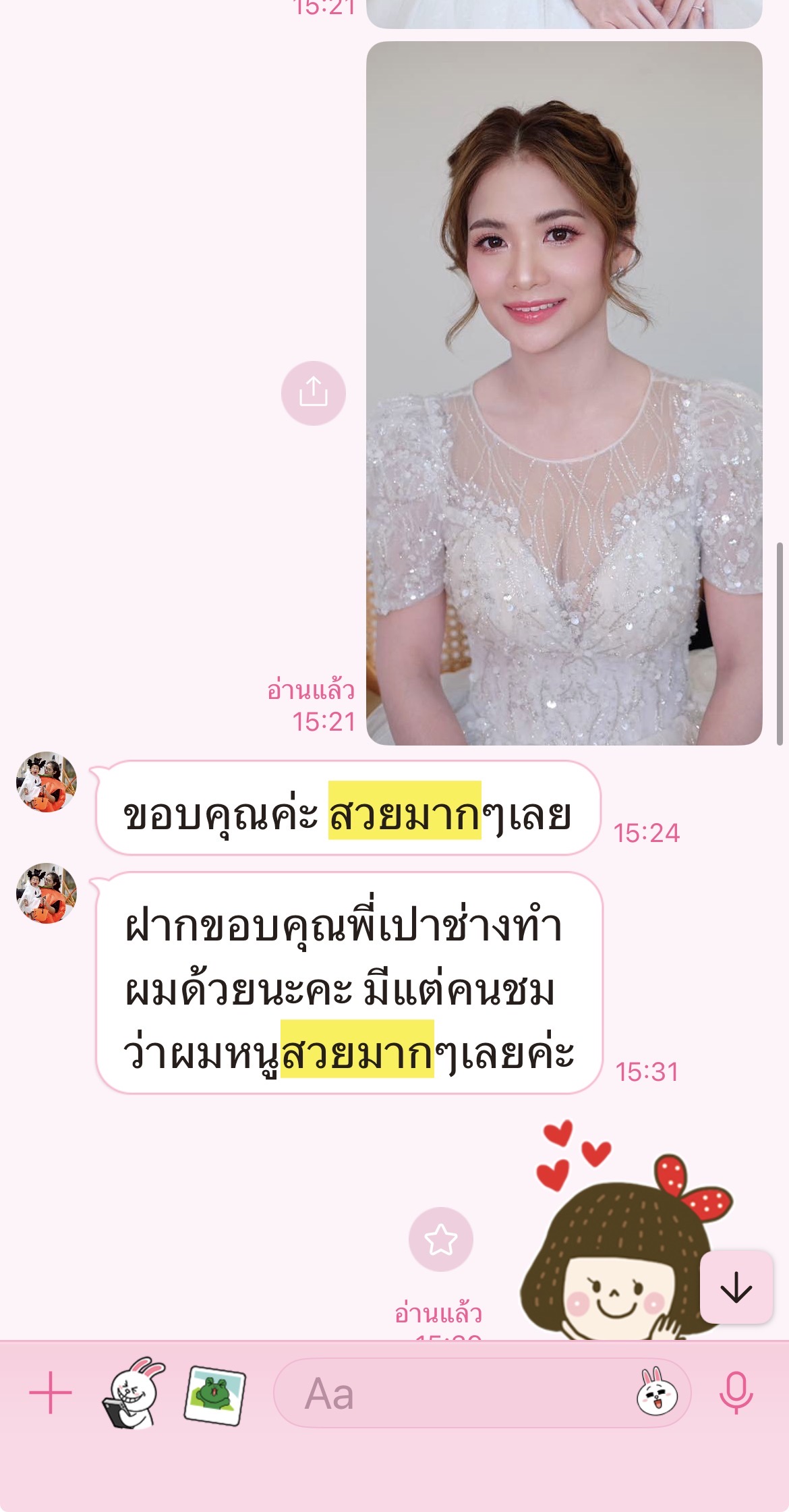The image size is (789, 1512).
Task: Open the sticker and emoji picker
Action: 656,1393
